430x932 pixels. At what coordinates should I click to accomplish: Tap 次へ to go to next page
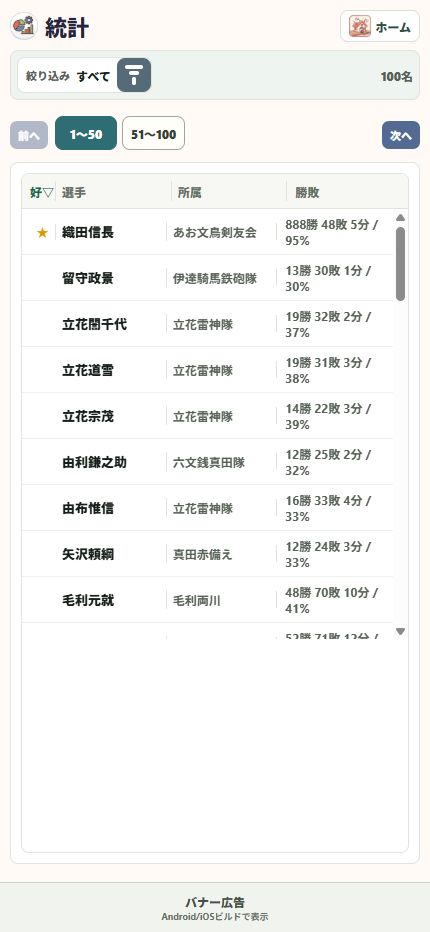tap(400, 135)
